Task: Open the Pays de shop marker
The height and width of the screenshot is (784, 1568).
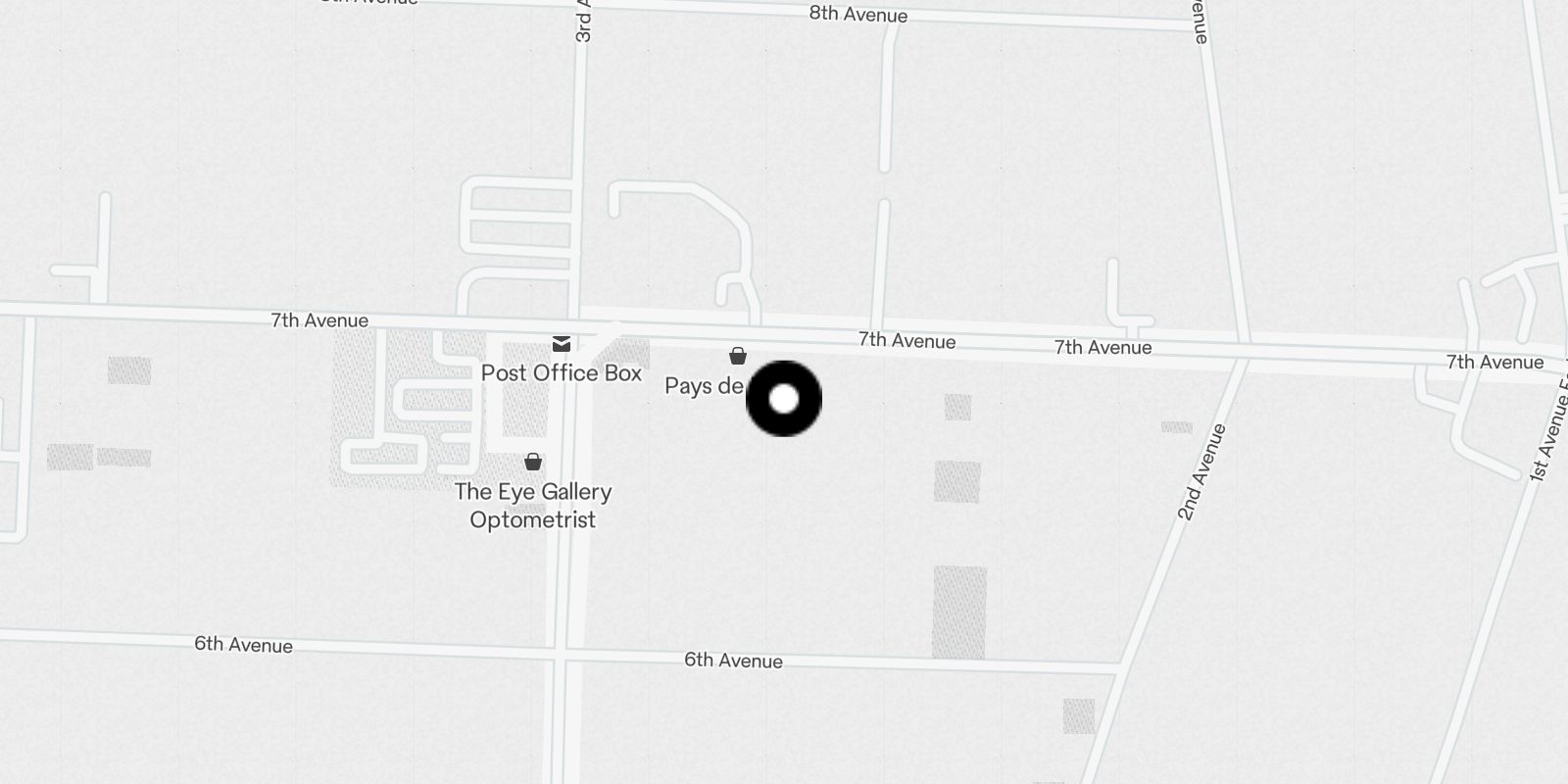Action: pos(738,356)
